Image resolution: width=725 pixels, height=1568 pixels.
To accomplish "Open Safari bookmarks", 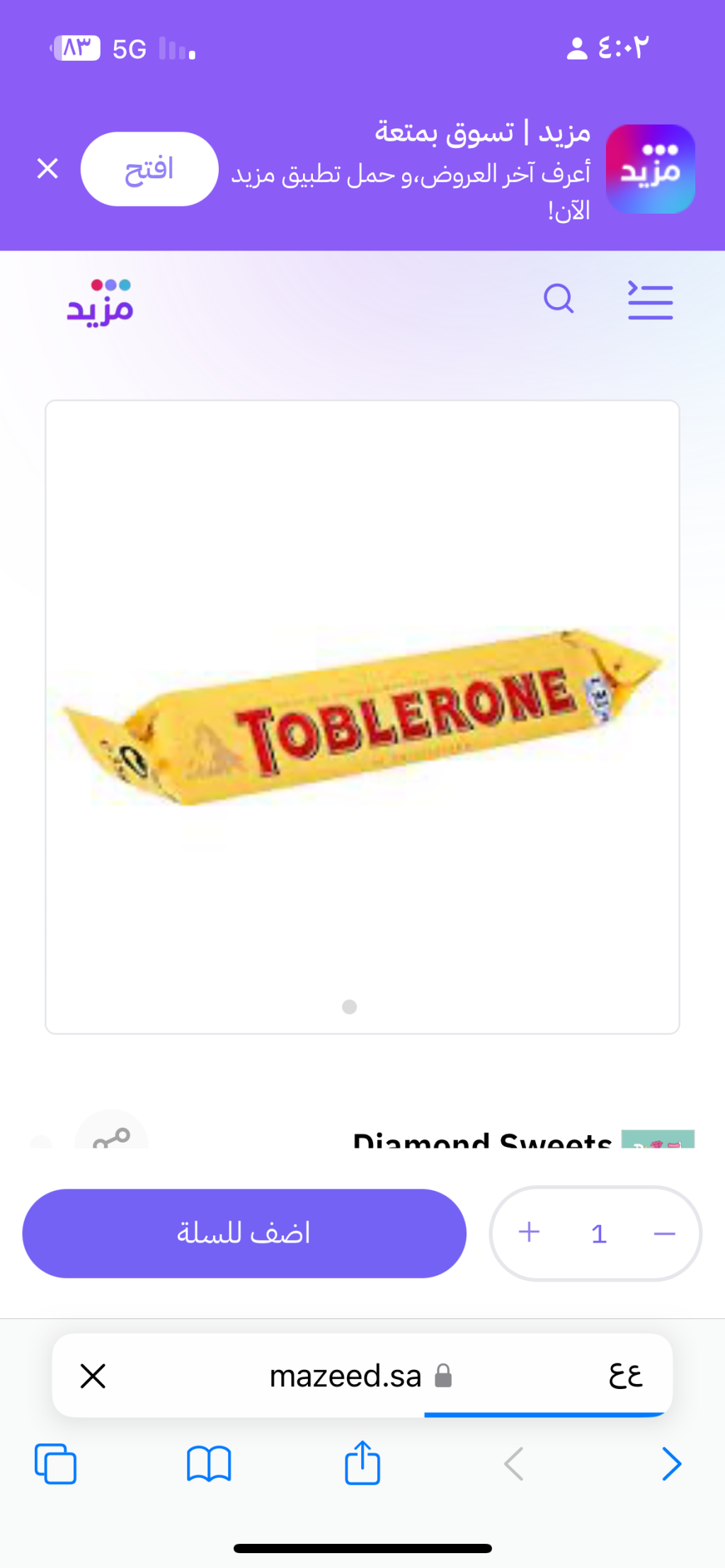I will tap(209, 1463).
